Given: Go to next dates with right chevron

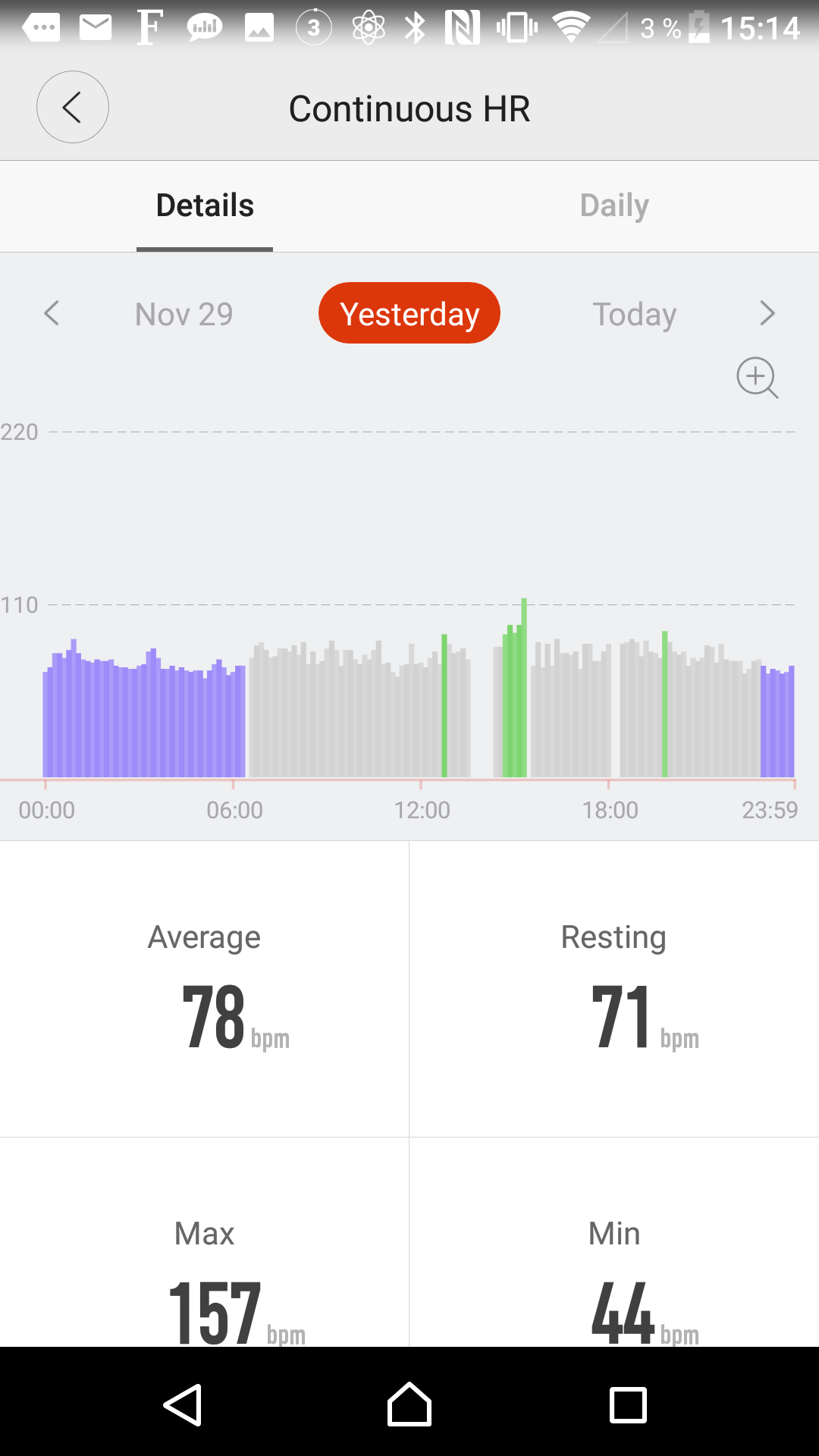Looking at the screenshot, I should pos(767,313).
